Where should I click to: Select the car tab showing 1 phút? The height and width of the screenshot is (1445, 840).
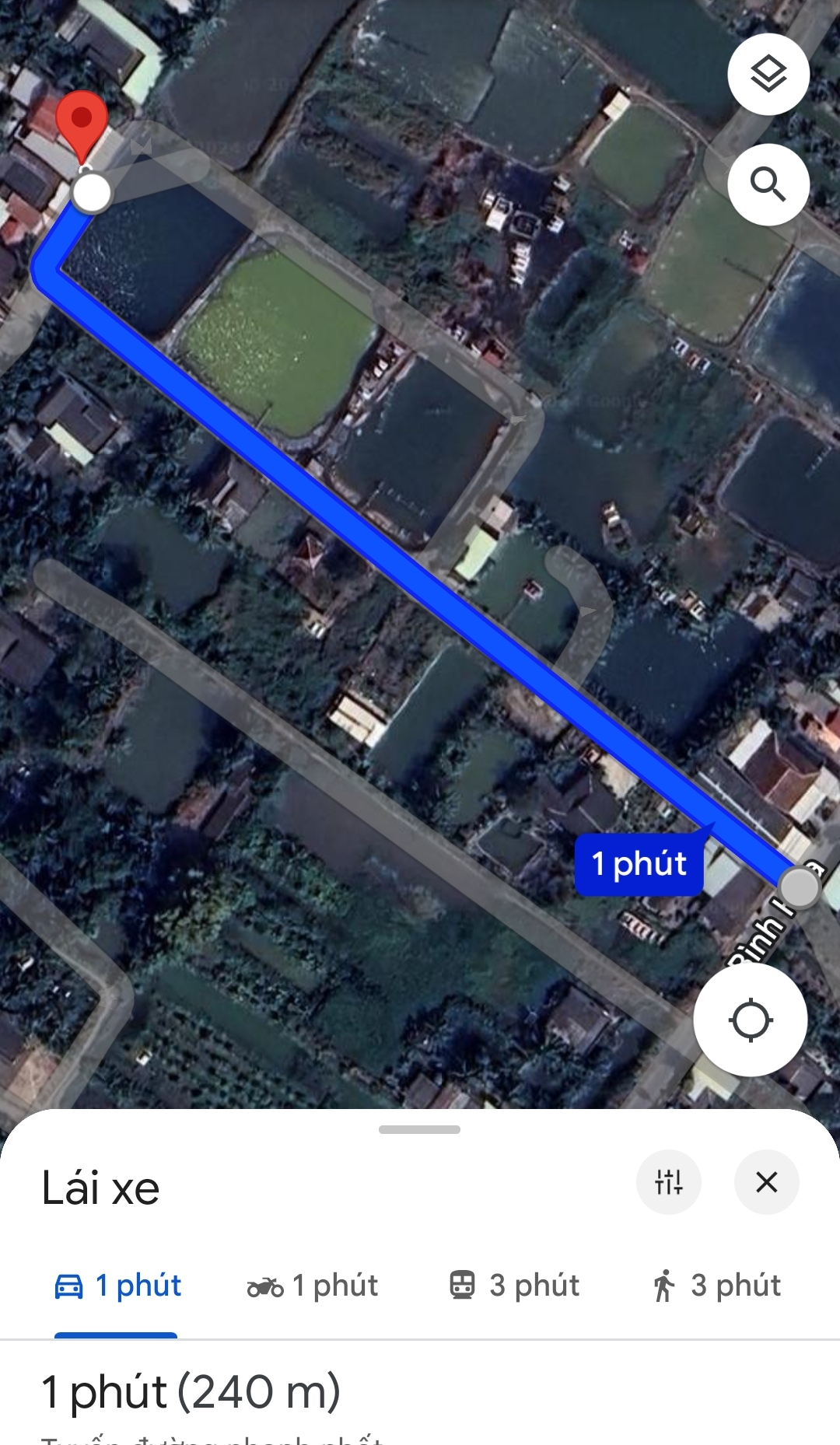click(x=117, y=1286)
